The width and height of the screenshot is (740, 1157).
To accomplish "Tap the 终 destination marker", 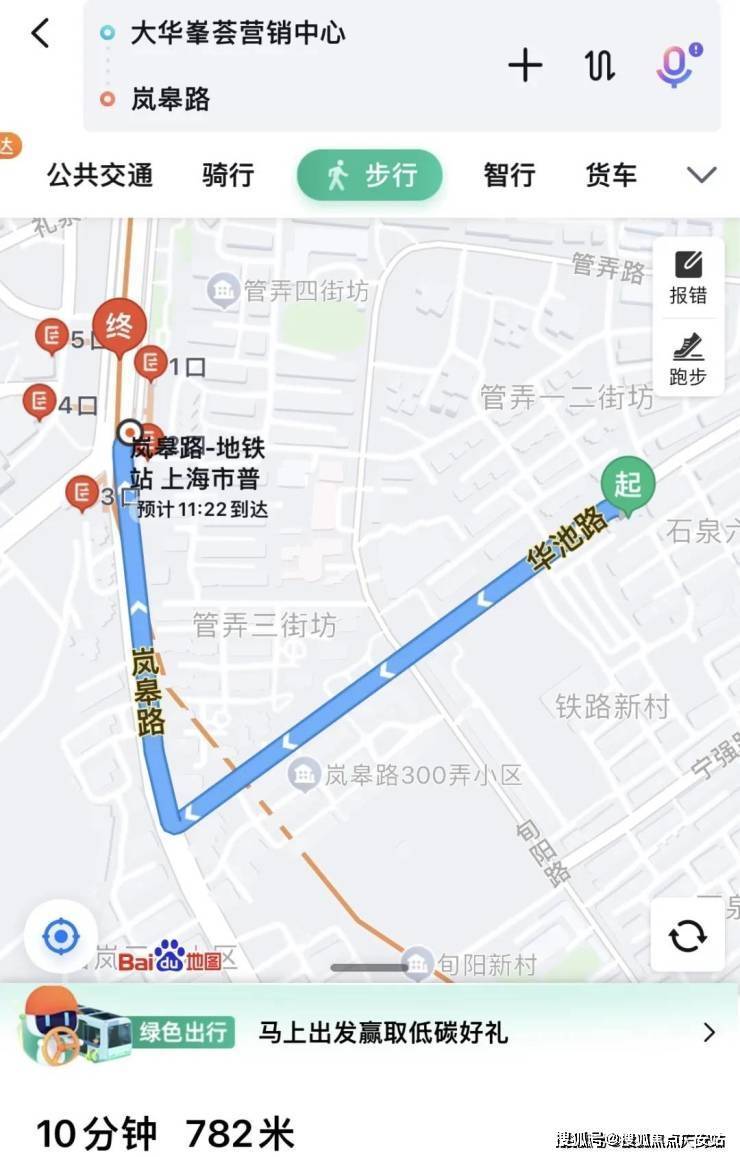I will (x=119, y=325).
